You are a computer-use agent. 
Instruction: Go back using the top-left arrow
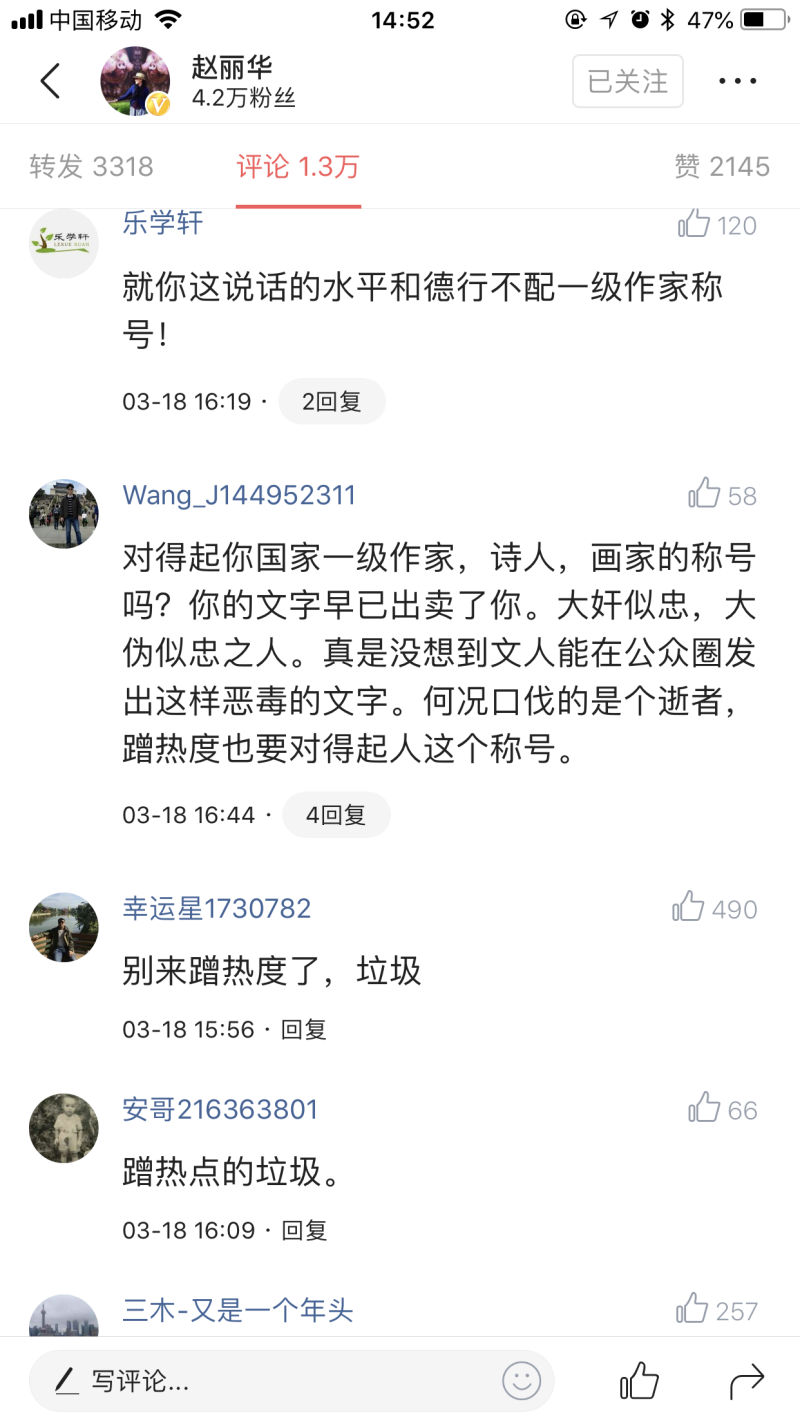tap(50, 81)
